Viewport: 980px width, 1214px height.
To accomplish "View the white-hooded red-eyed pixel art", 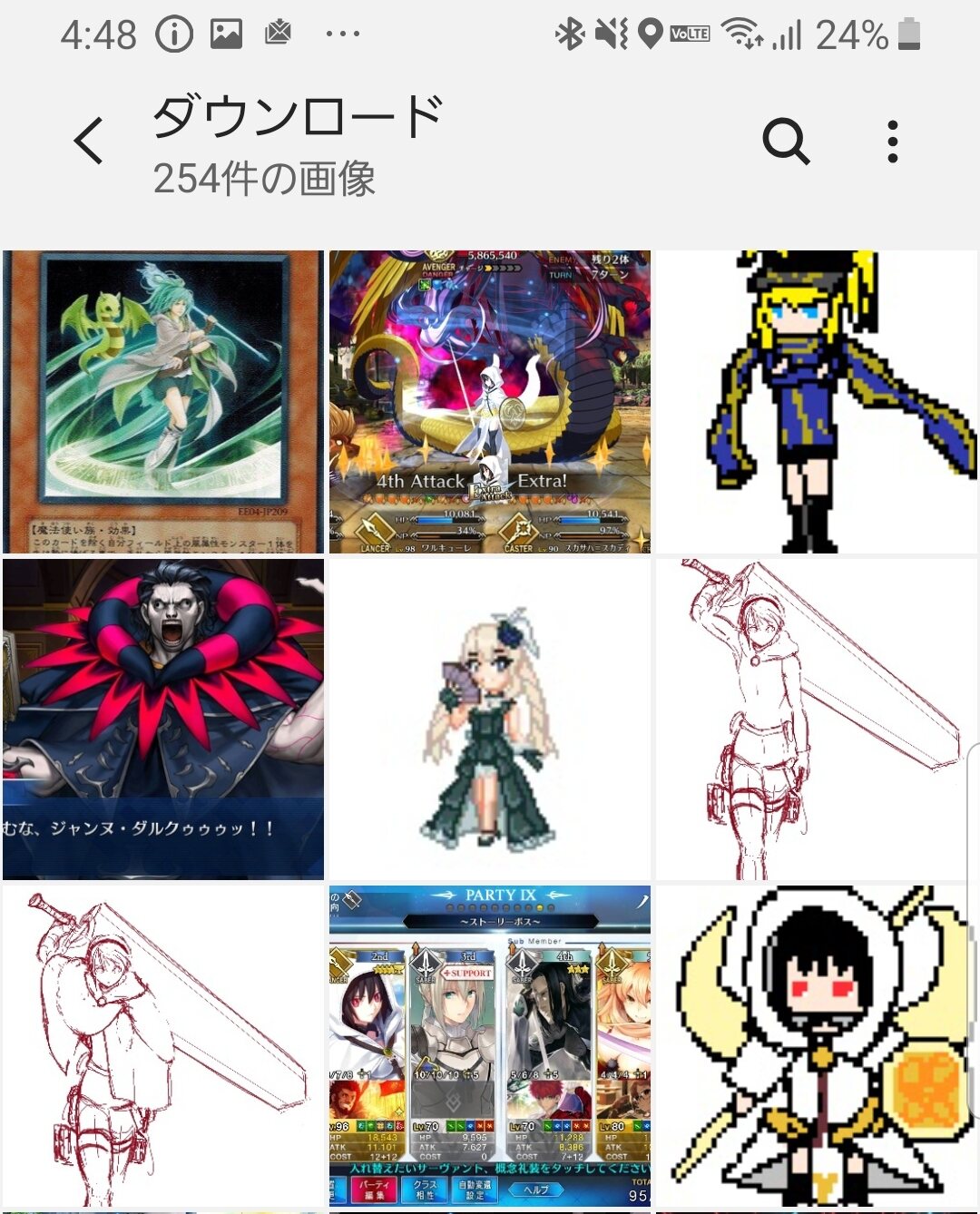I will coord(817,1046).
